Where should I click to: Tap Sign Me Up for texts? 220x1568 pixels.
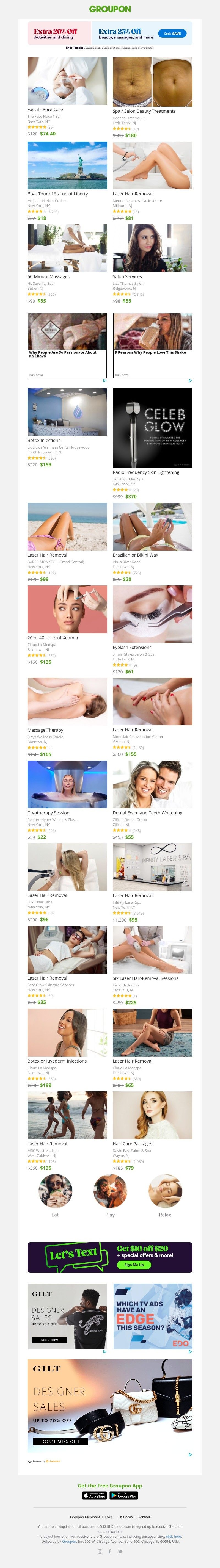(x=134, y=1265)
